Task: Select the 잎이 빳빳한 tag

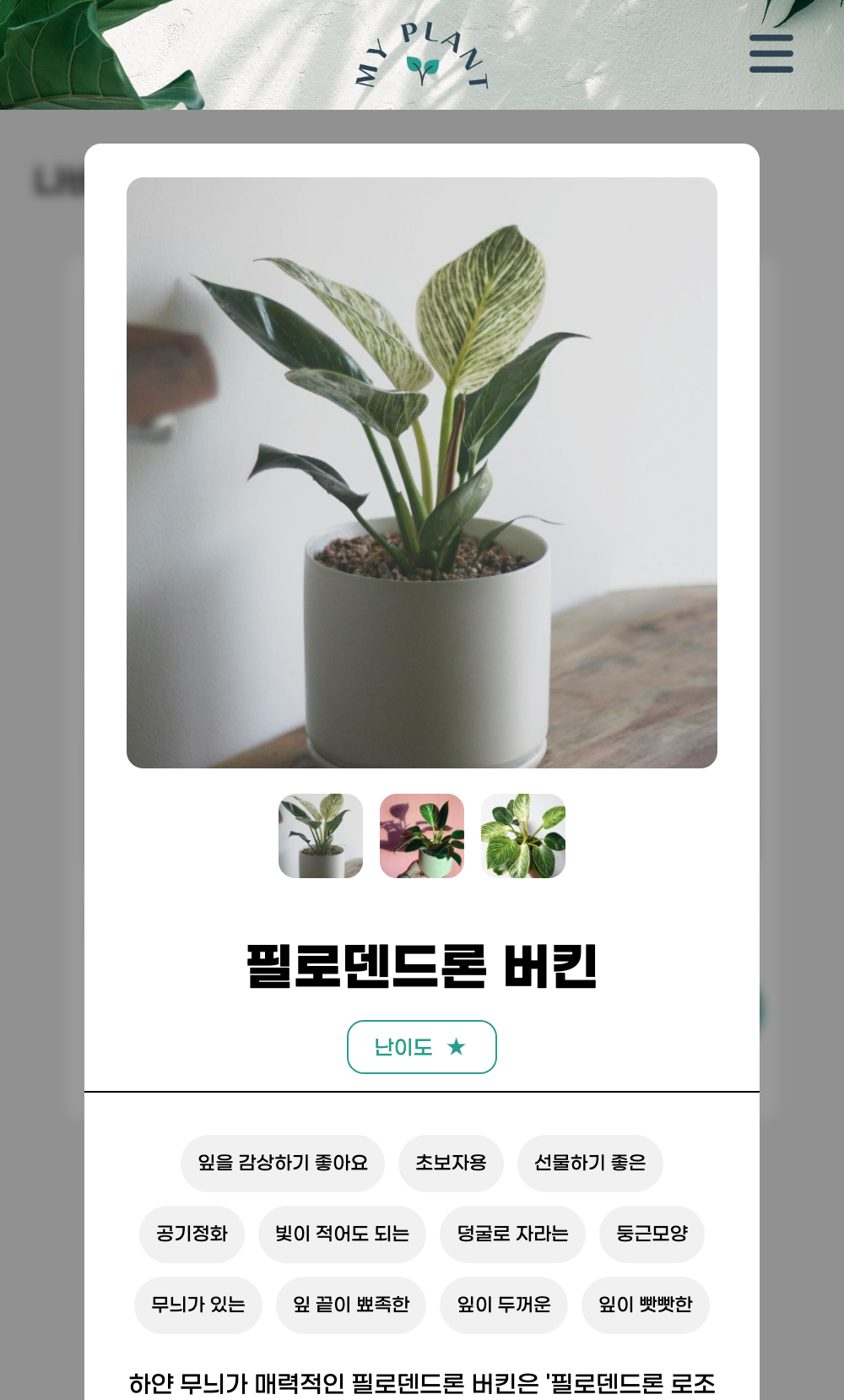Action: coord(645,1305)
